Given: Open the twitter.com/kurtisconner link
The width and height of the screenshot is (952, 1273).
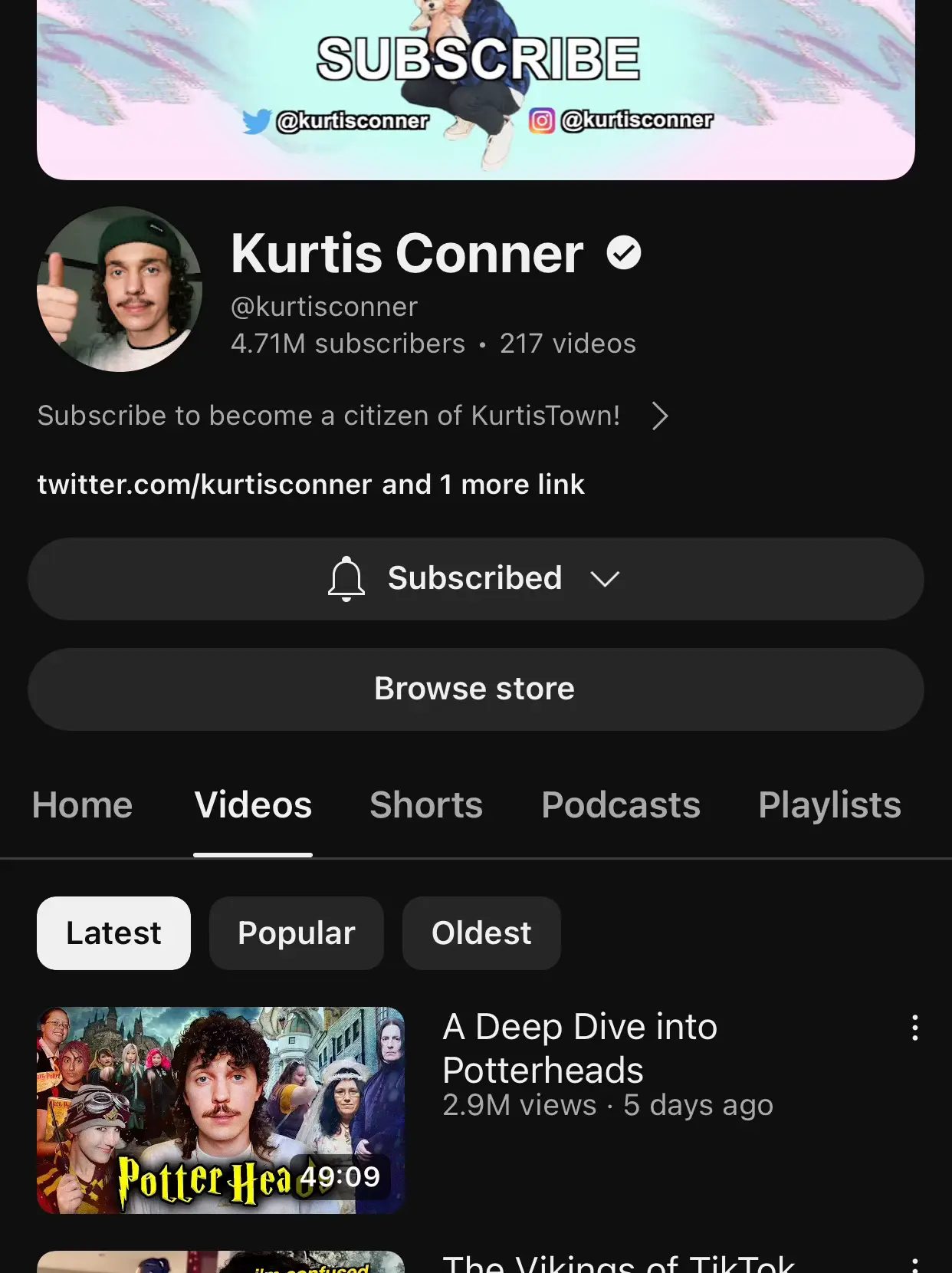Looking at the screenshot, I should coord(205,485).
